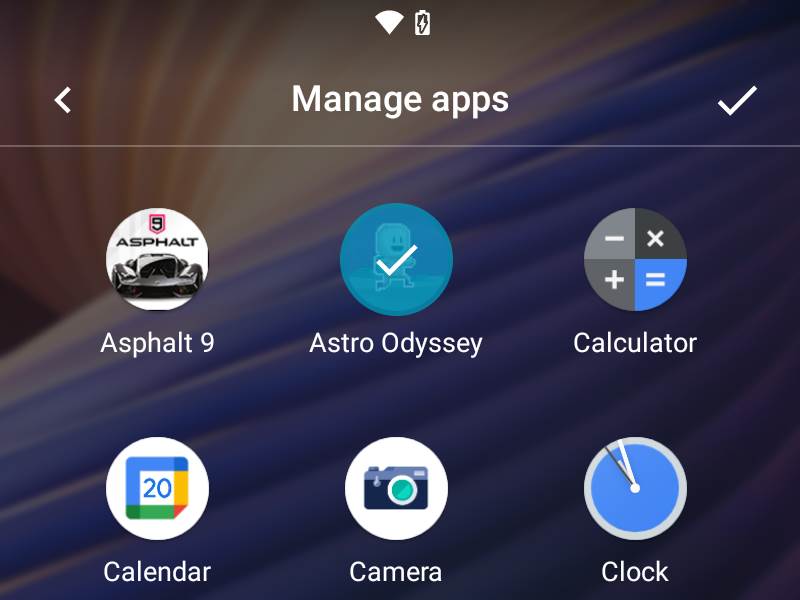This screenshot has width=800, height=600.
Task: Go back from Manage apps
Action: coord(63,100)
